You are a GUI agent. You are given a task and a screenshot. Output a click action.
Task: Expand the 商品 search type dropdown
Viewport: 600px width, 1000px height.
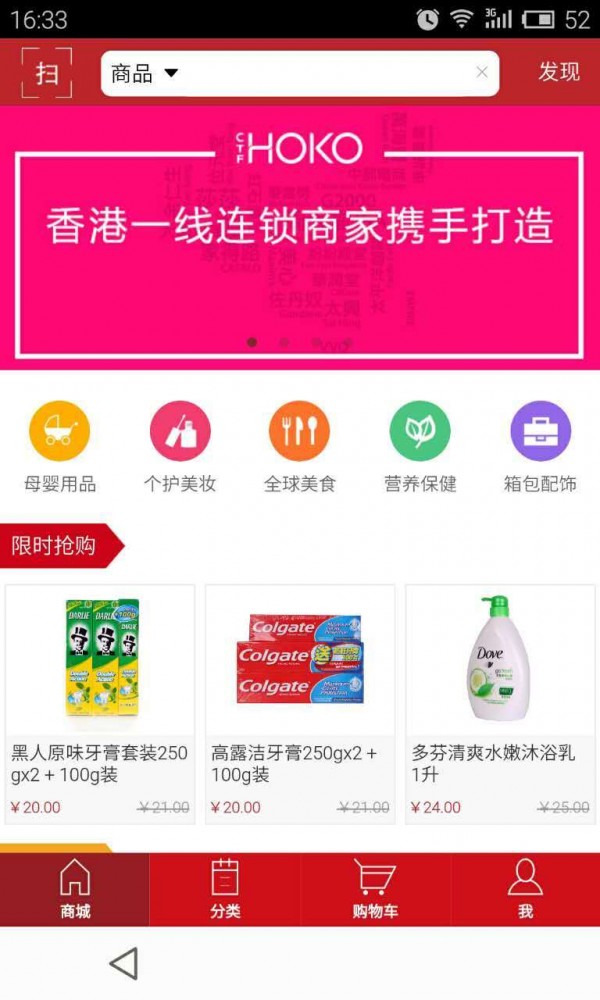point(145,73)
